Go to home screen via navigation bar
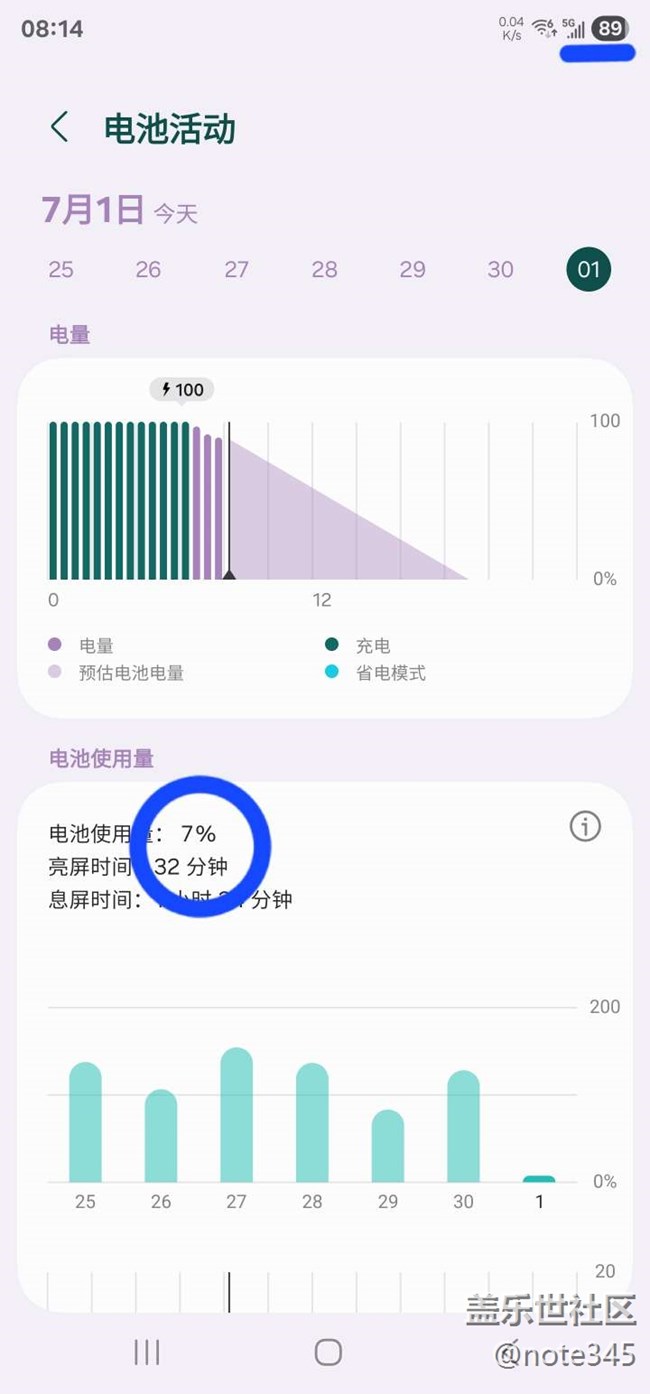This screenshot has height=1394, width=650. coord(328,1352)
